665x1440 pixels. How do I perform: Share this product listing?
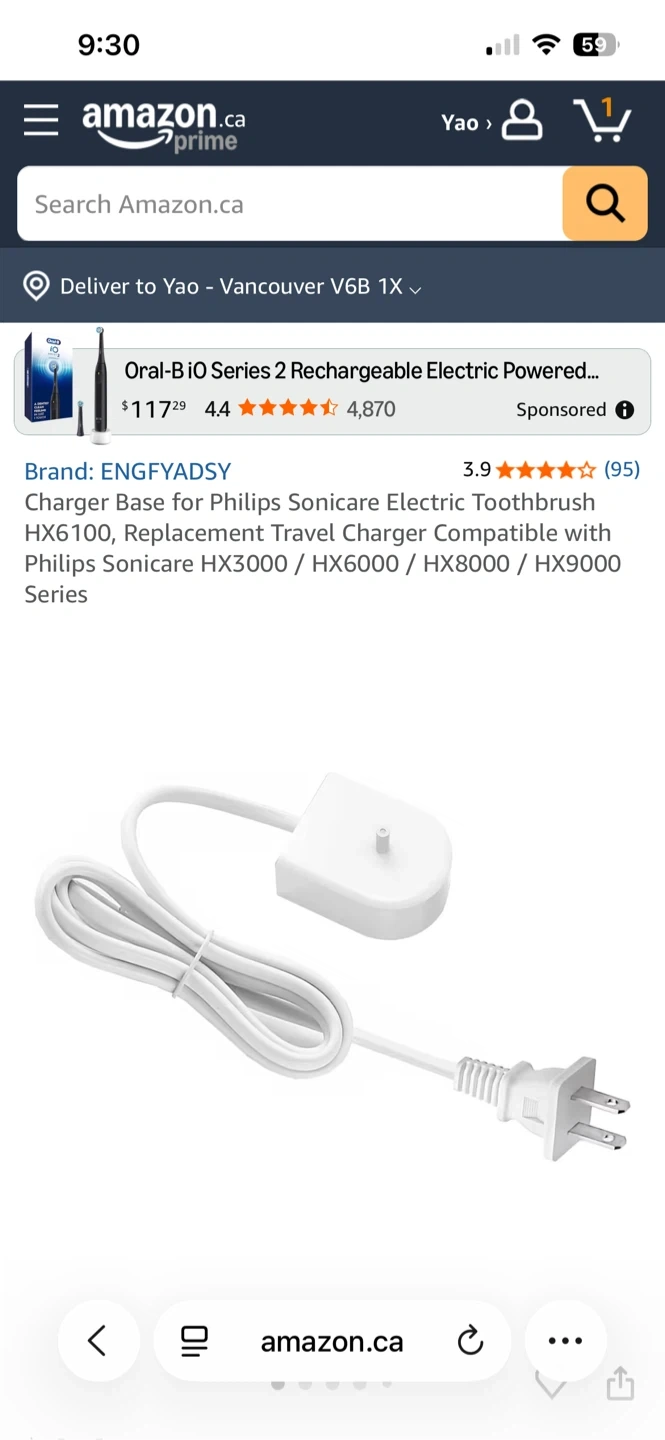620,1385
